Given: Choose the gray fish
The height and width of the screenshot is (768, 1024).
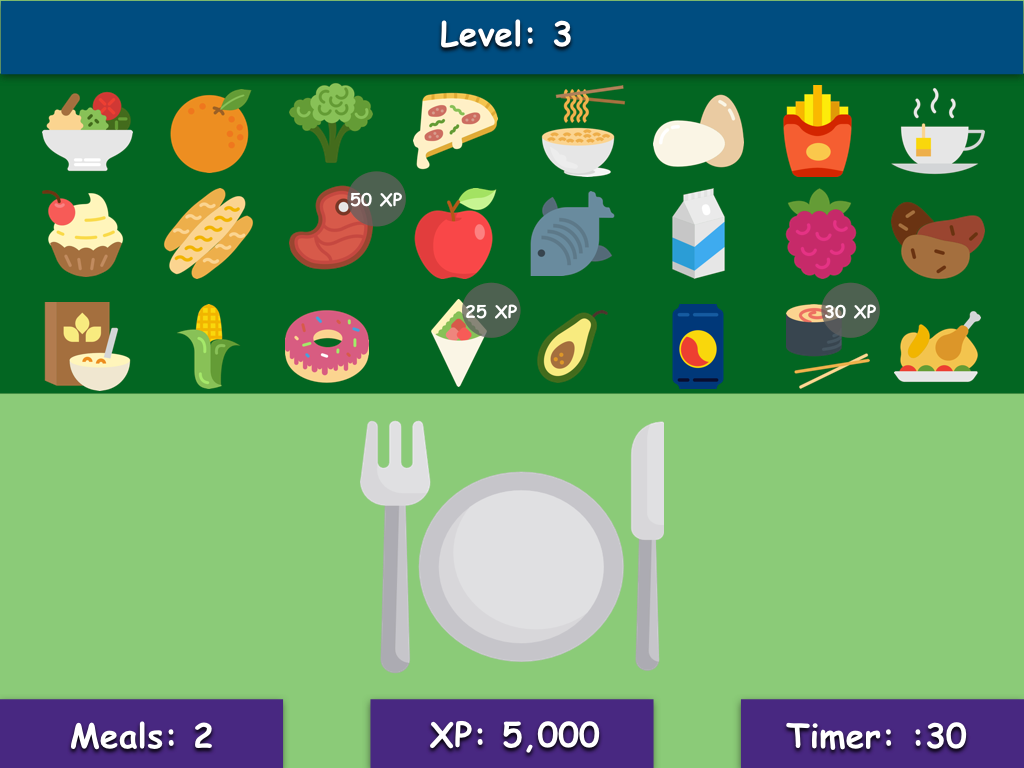Looking at the screenshot, I should tap(570, 237).
